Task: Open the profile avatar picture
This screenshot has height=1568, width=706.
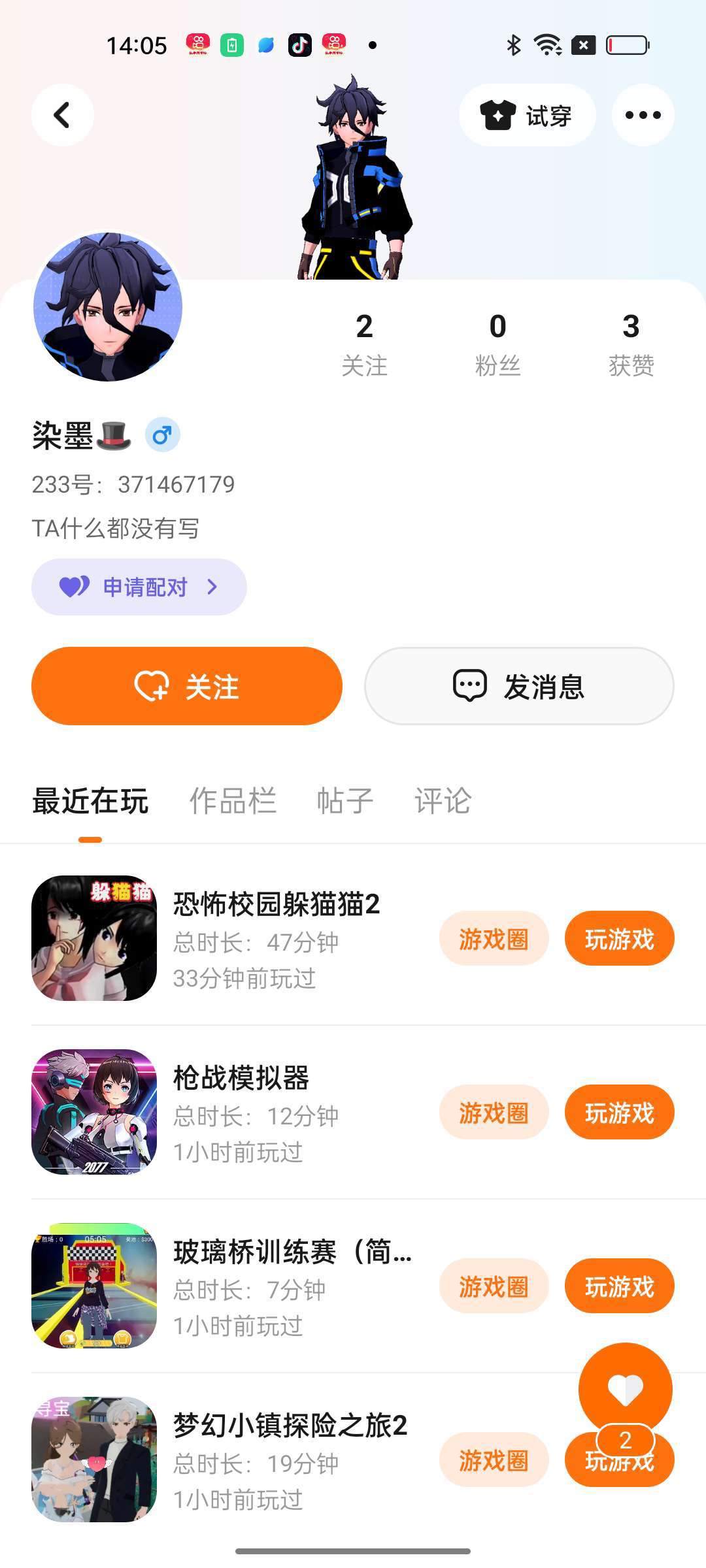Action: pos(108,307)
